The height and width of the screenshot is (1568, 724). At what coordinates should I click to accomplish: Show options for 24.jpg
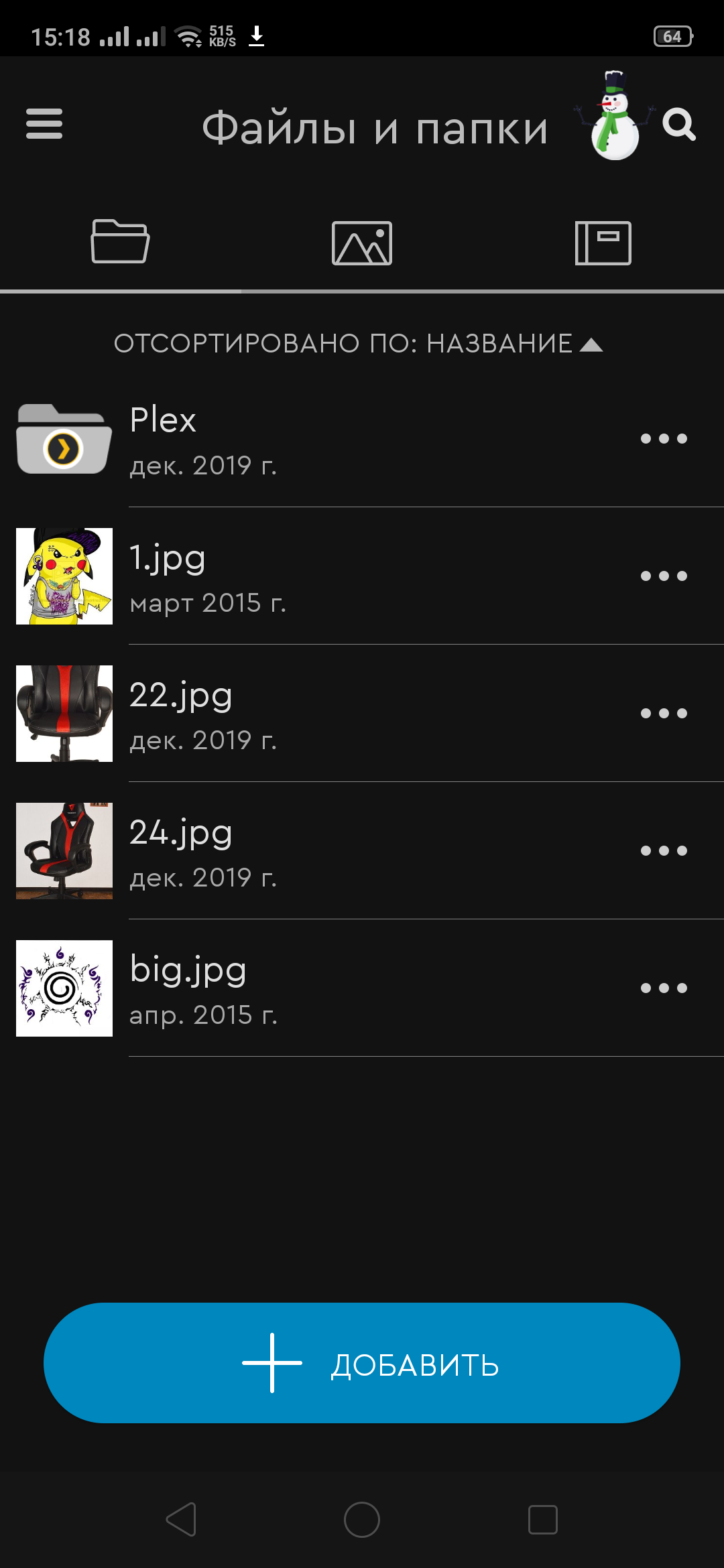664,851
